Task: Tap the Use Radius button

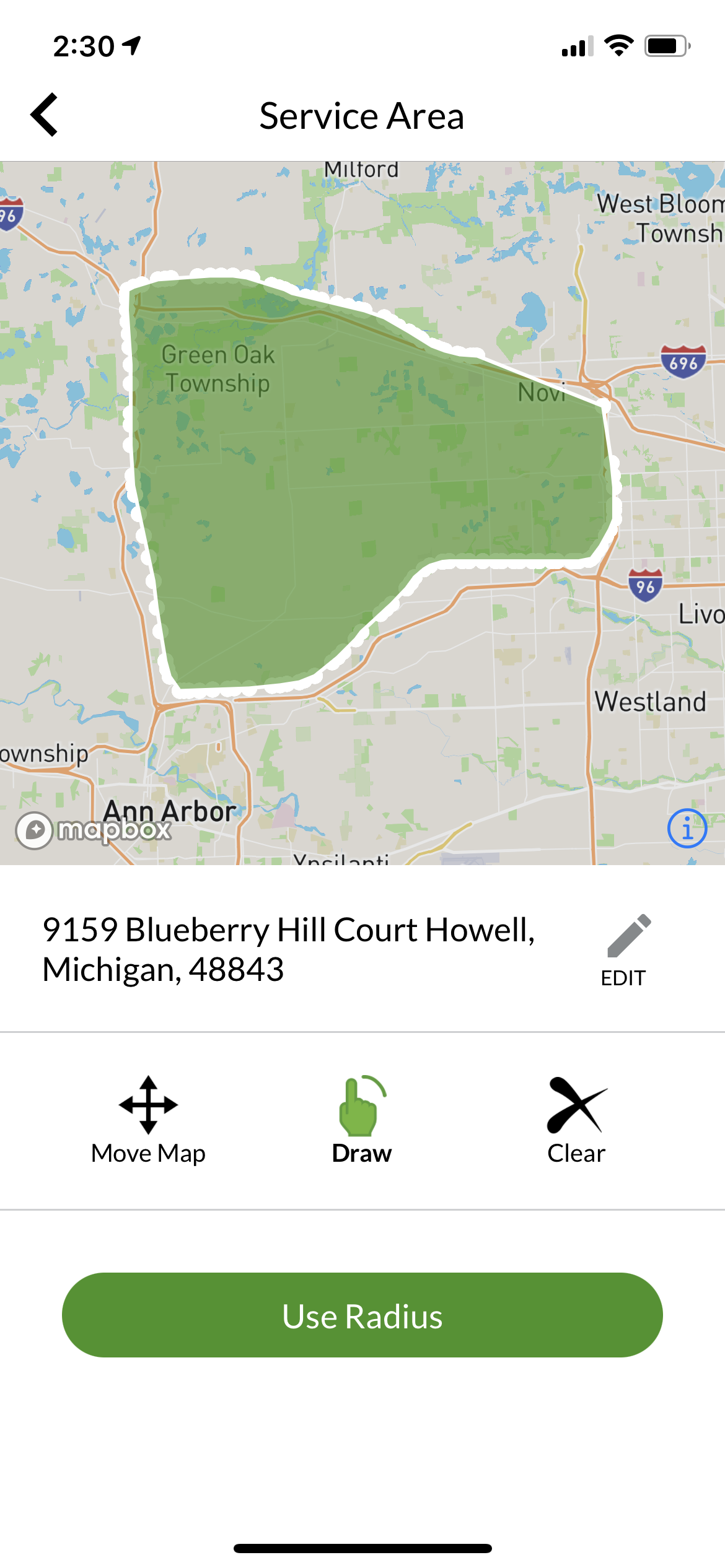Action: (362, 1315)
